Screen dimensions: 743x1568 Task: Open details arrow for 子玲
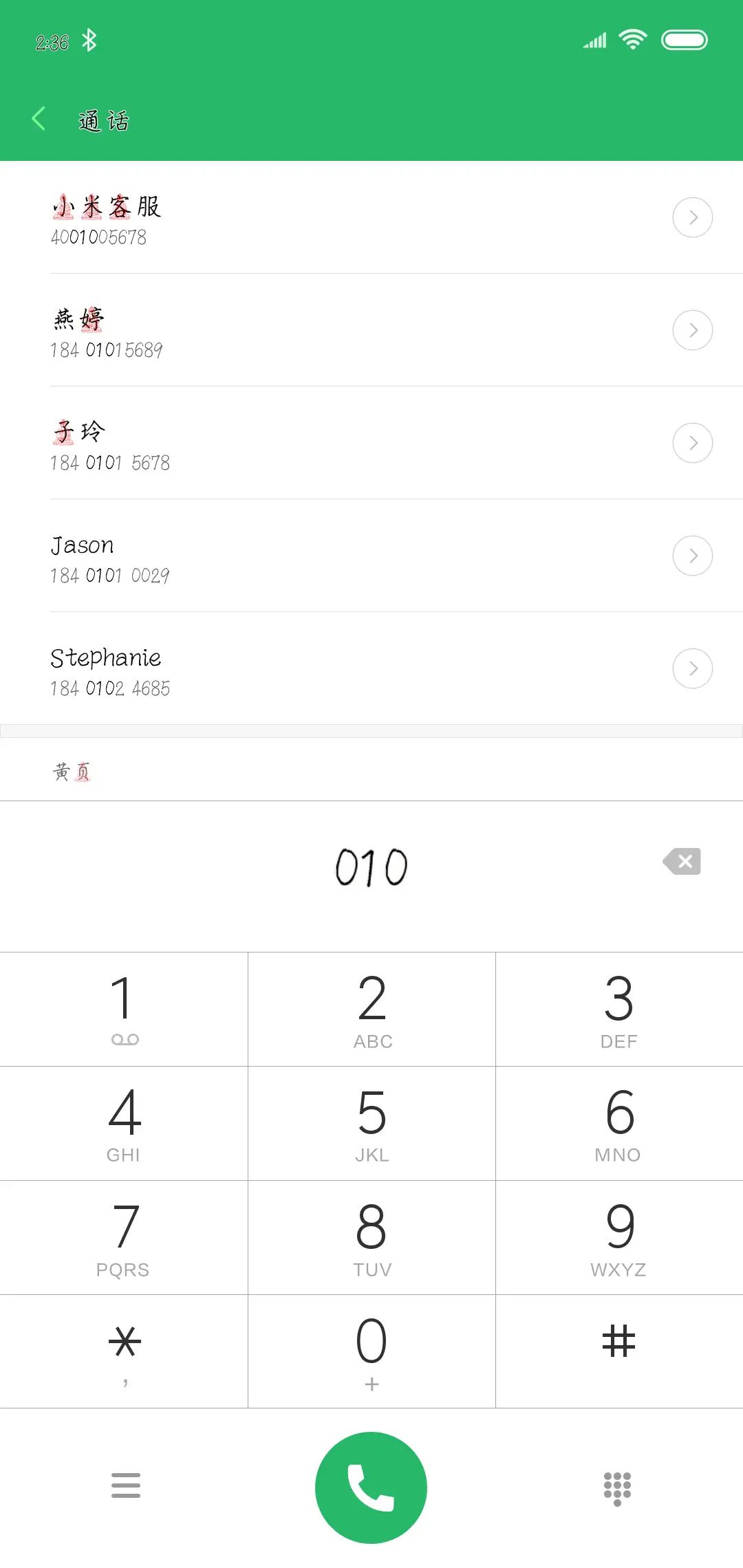(692, 443)
